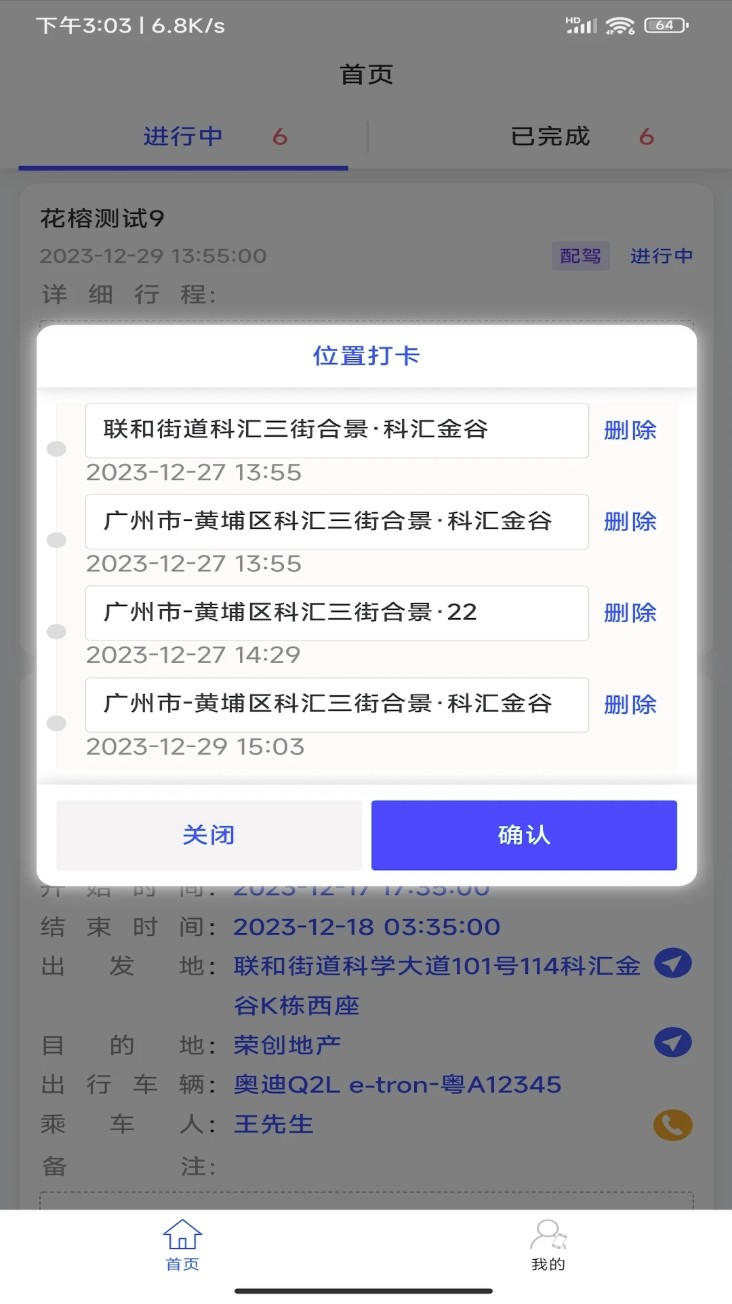The width and height of the screenshot is (732, 1304).
Task: Tap the navigation icon beside 出发地
Action: tap(673, 964)
